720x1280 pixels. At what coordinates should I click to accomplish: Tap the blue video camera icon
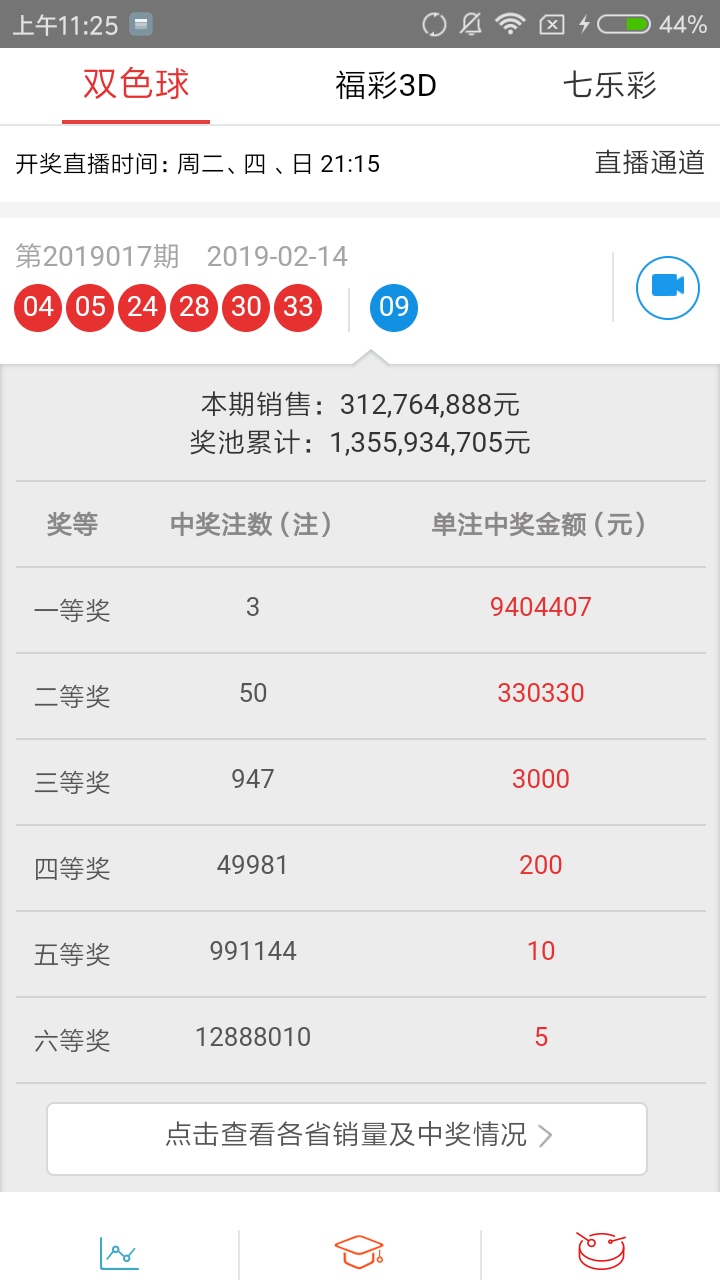click(x=667, y=287)
